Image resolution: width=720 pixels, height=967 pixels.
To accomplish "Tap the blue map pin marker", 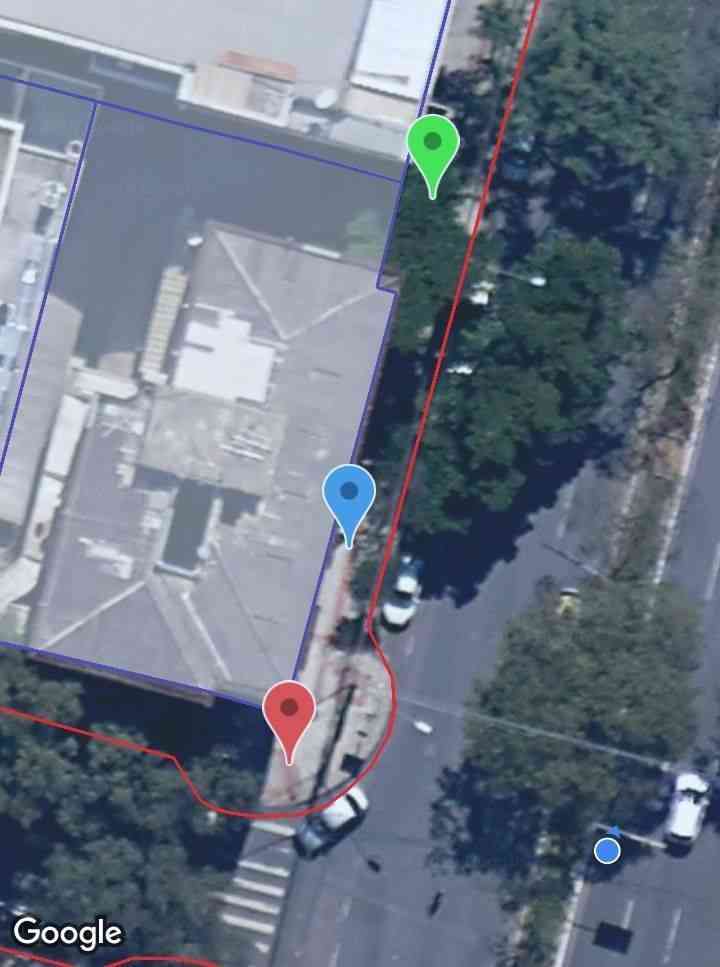I will click(349, 496).
